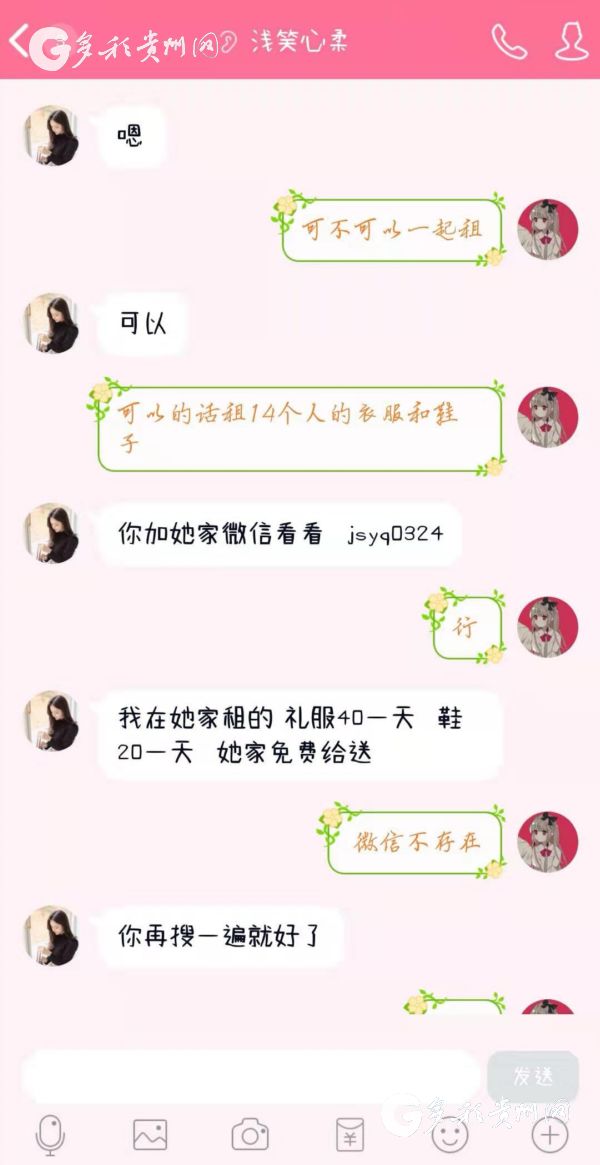The image size is (600, 1165).
Task: Tap my avatar beside 微信不存在 message
Action: [547, 841]
